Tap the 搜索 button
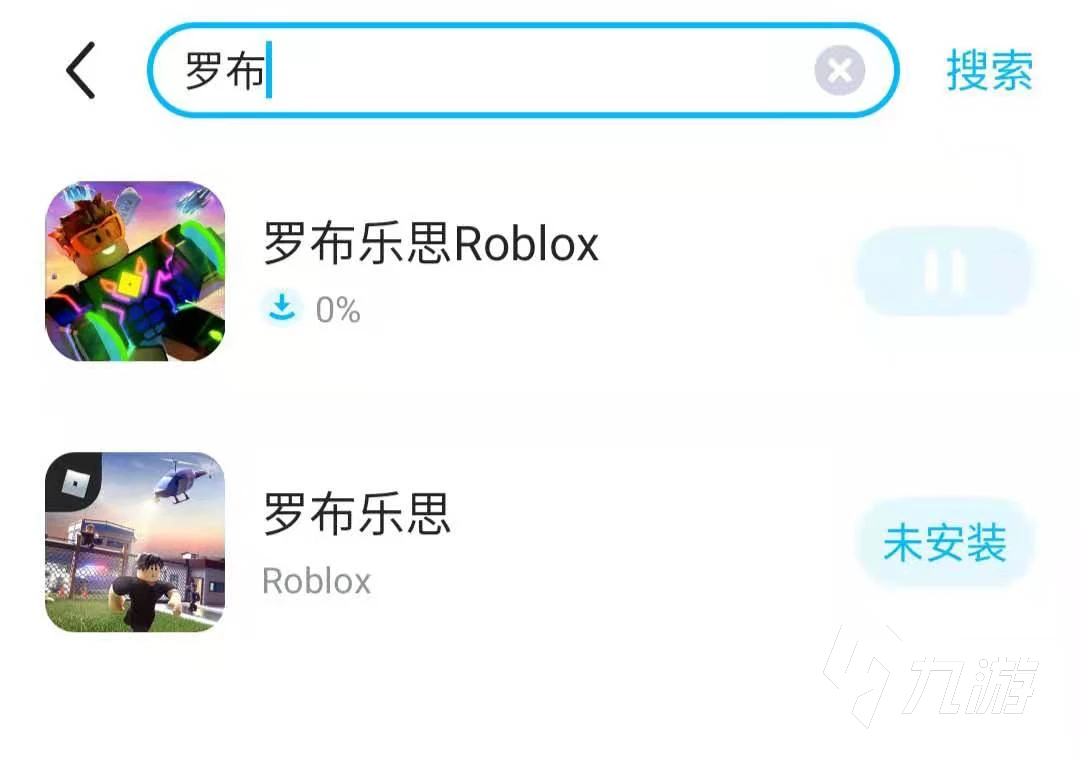The image size is (1079, 759). [989, 72]
